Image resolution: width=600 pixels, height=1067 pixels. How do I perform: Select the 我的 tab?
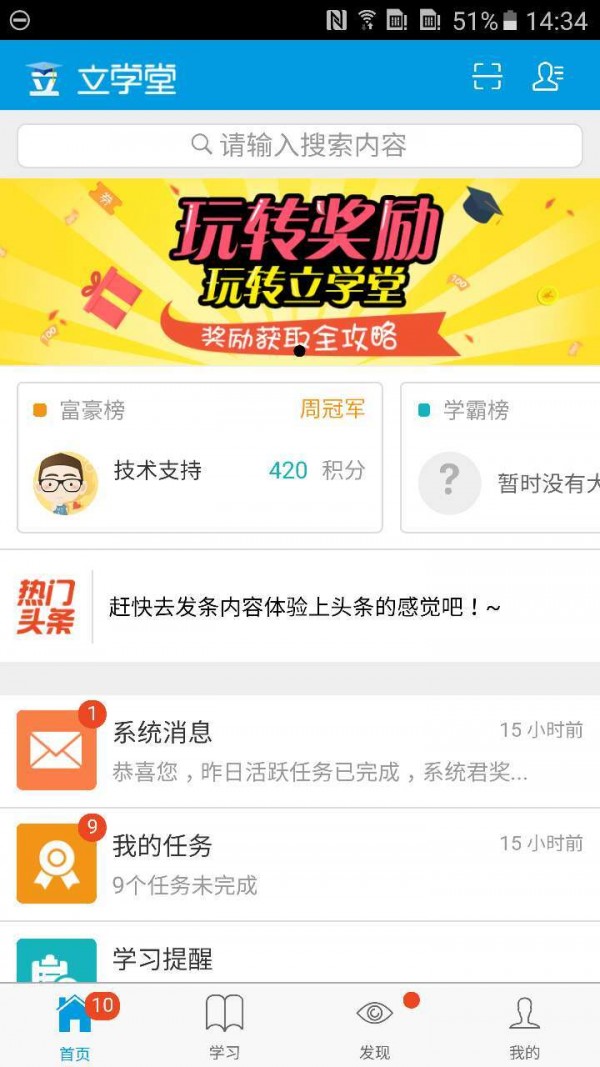tap(524, 1026)
